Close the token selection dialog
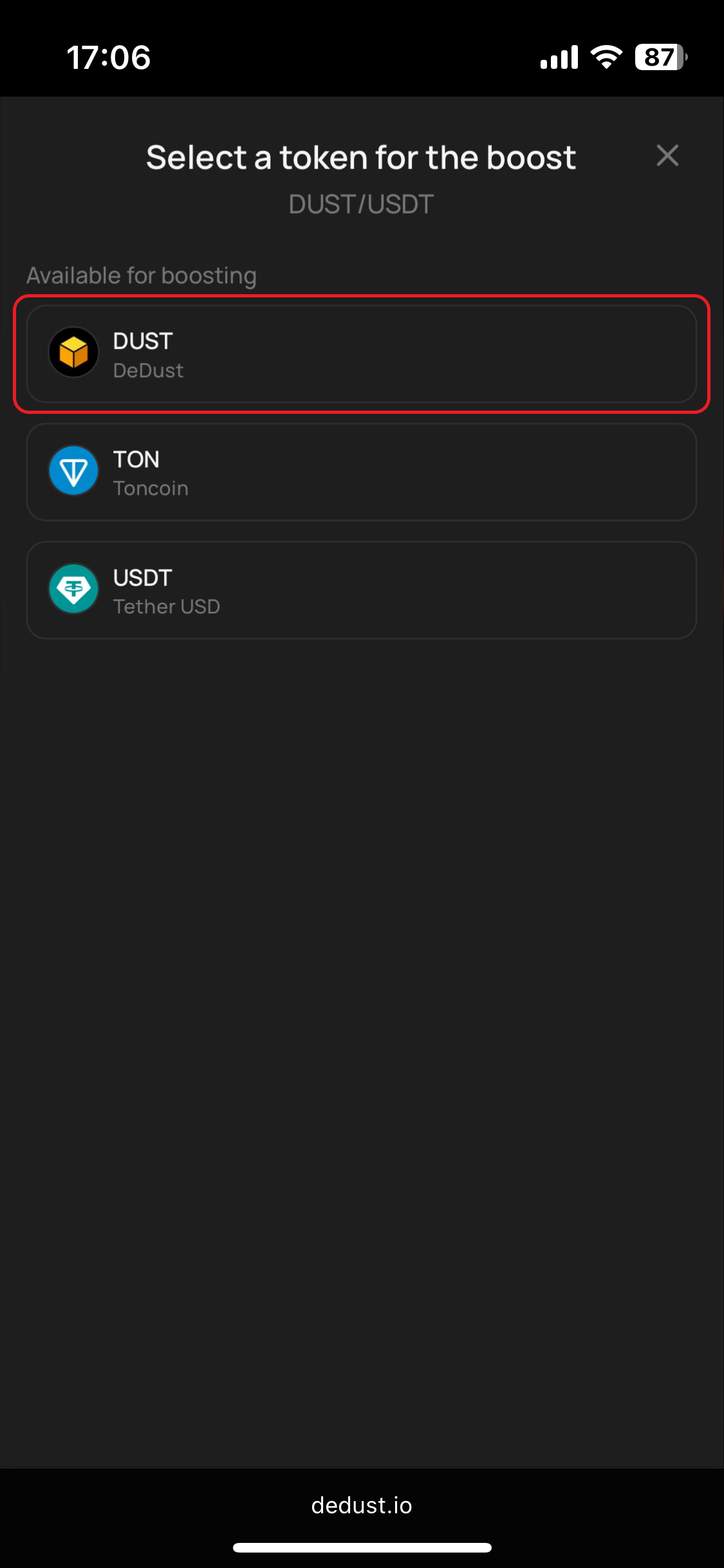 [667, 156]
